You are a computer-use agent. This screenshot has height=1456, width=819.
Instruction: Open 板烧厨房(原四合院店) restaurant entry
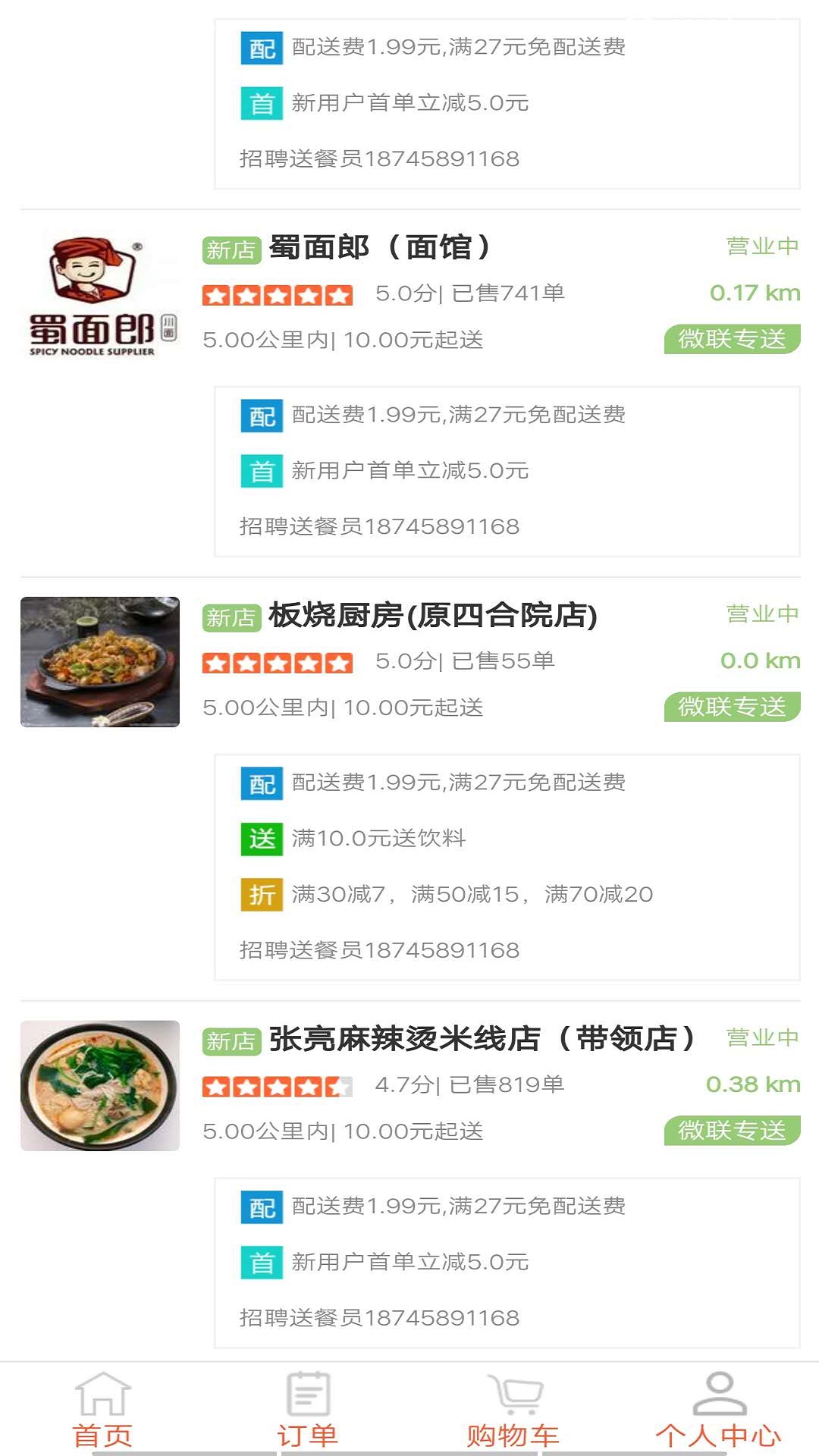click(x=432, y=617)
